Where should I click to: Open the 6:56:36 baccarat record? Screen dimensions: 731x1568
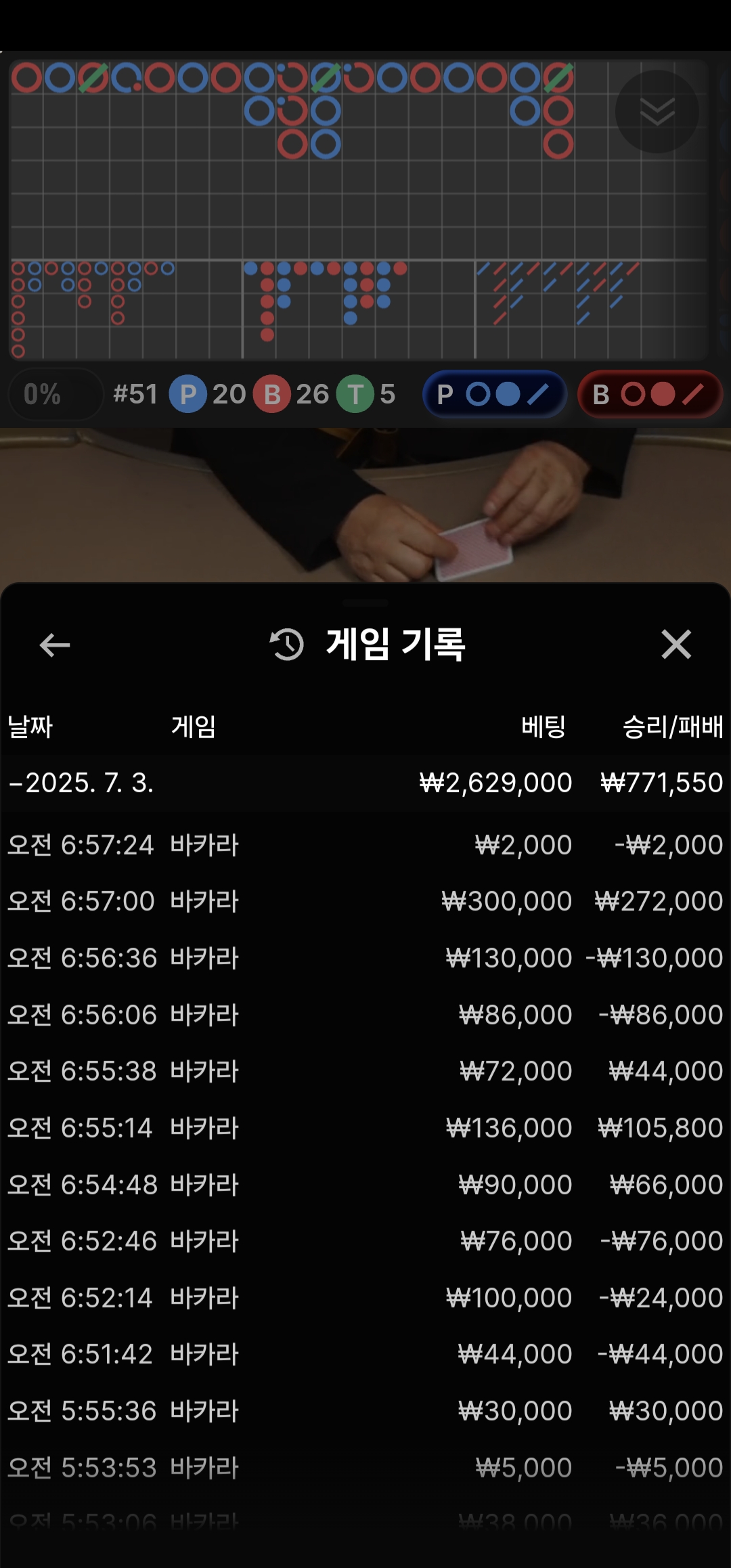[365, 958]
